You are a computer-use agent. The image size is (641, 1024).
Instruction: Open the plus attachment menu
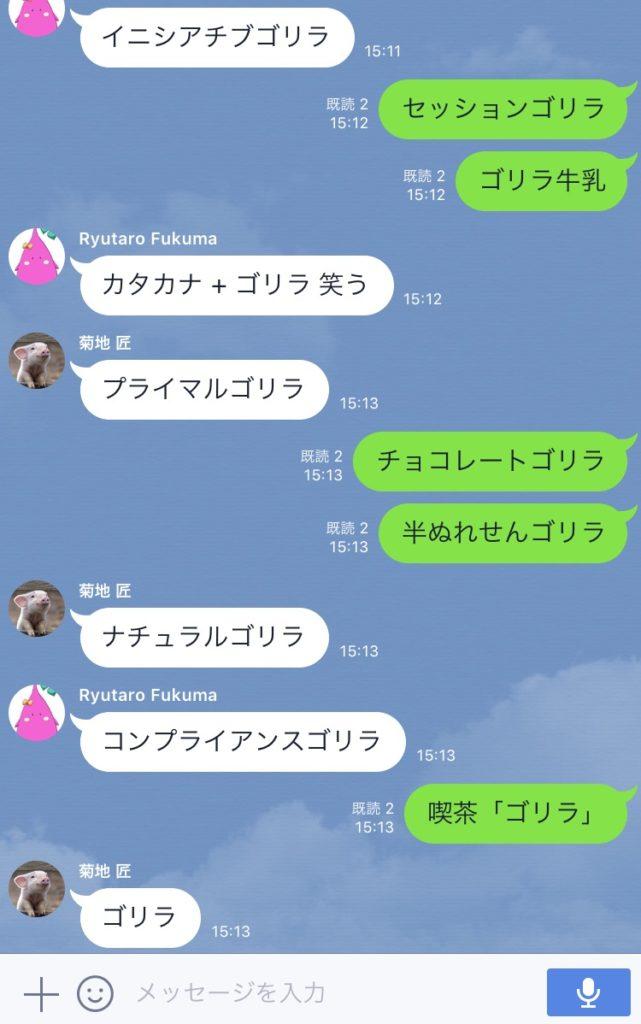click(41, 993)
